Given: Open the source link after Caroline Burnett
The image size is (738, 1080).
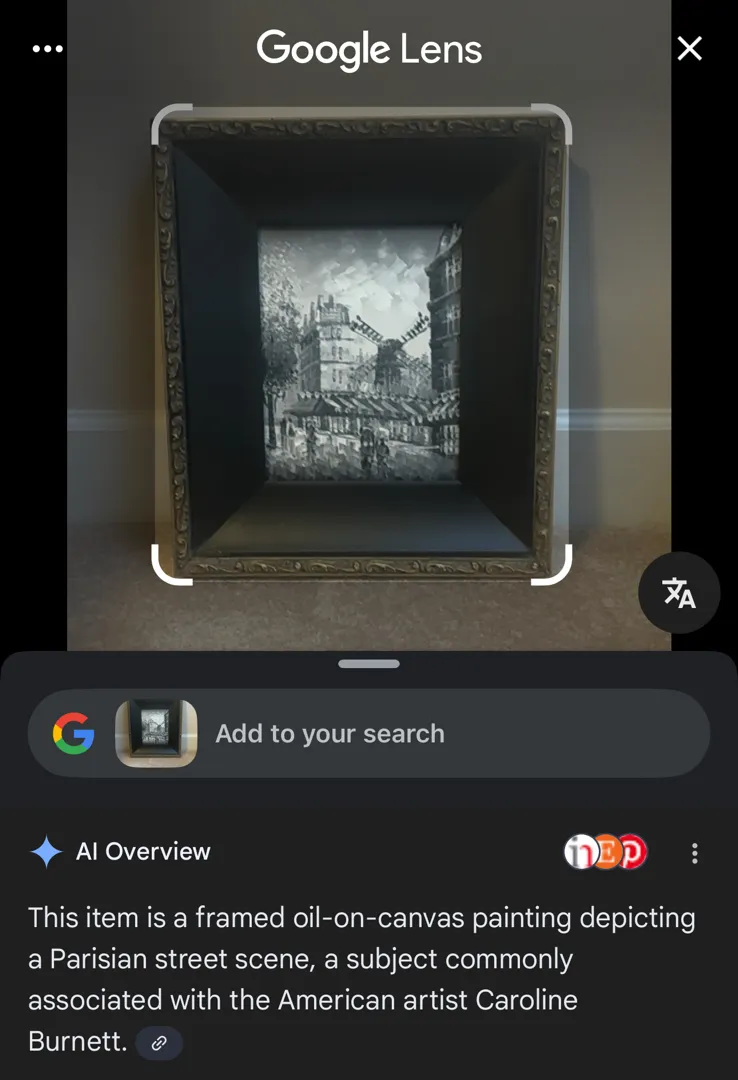Looking at the screenshot, I should [159, 1043].
